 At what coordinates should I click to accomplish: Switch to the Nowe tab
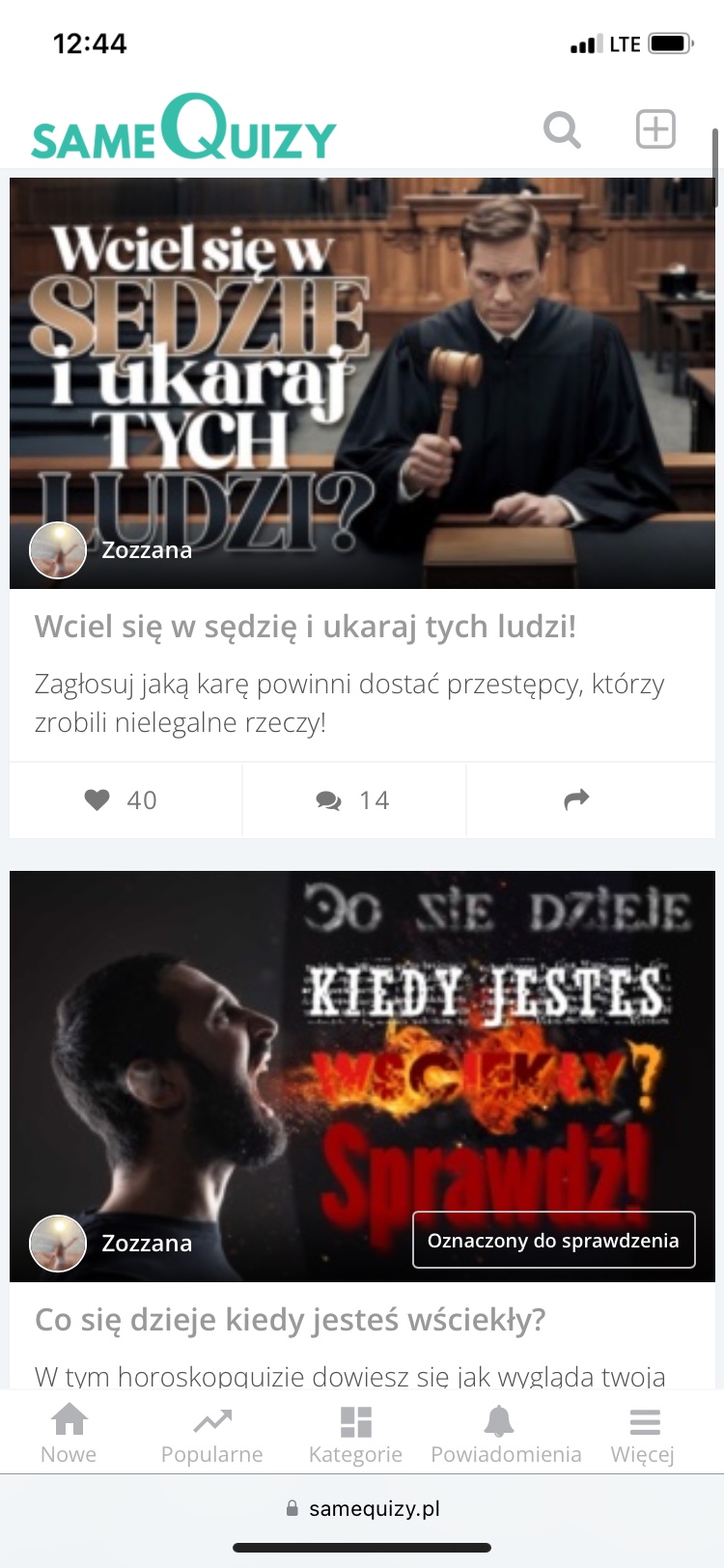(69, 1433)
